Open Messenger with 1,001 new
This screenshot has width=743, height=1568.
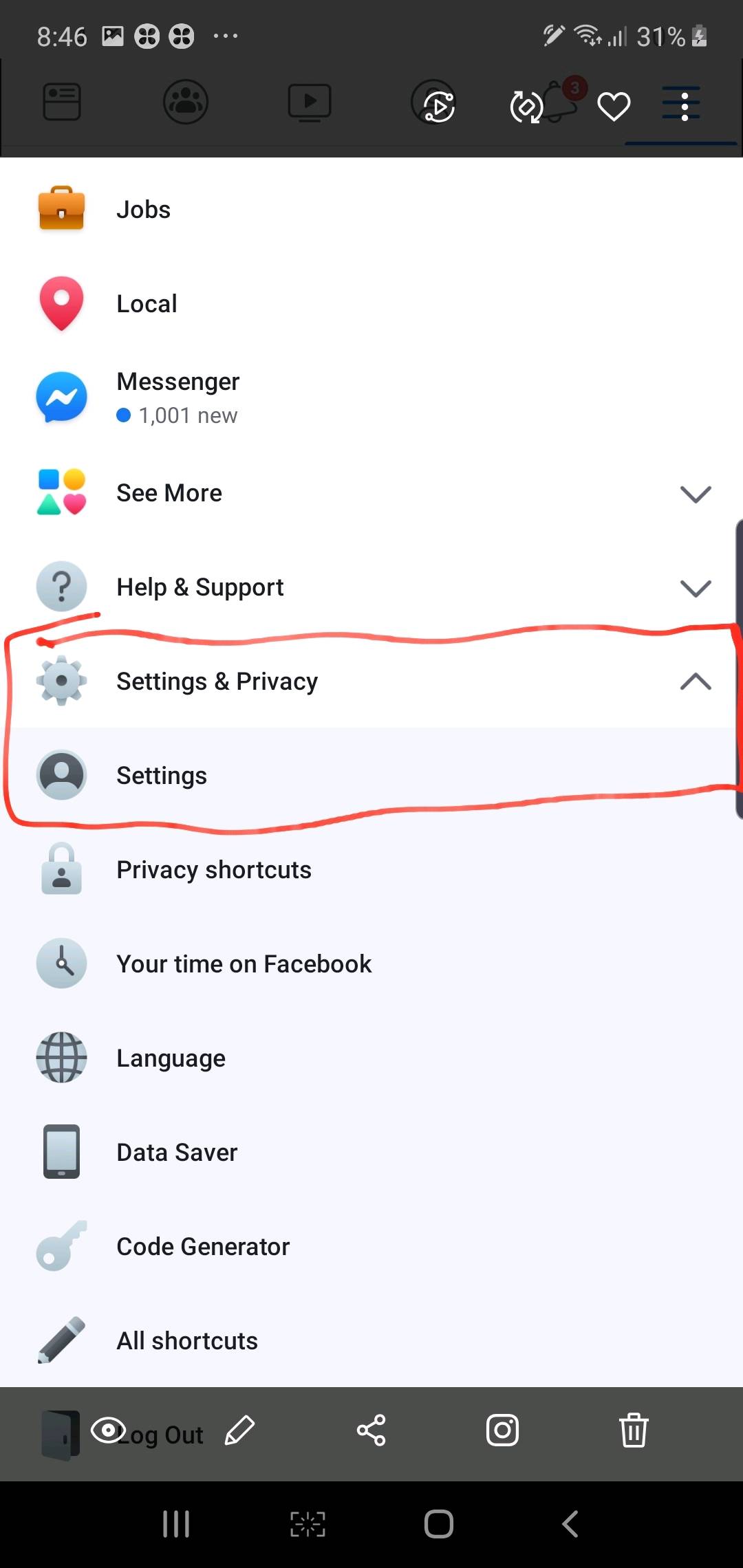click(x=371, y=398)
